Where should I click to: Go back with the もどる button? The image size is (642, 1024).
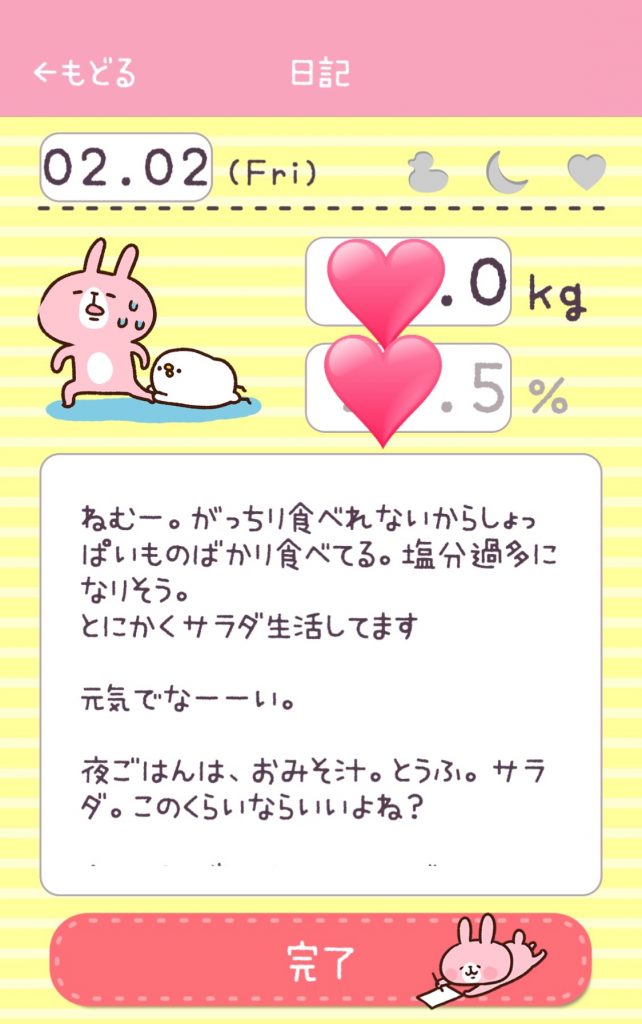85,72
